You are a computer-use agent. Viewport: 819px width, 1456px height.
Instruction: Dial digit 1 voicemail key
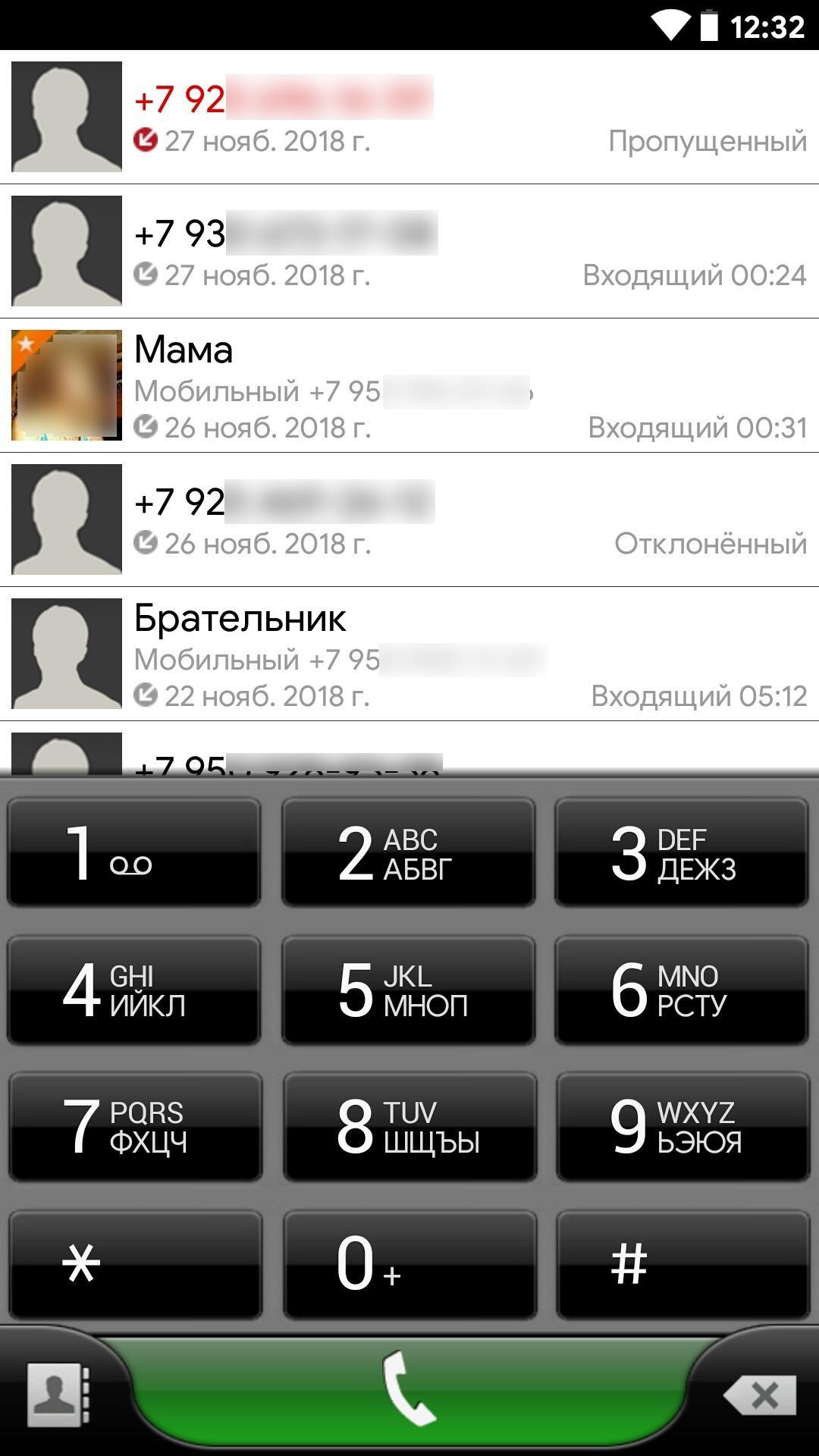pos(134,852)
